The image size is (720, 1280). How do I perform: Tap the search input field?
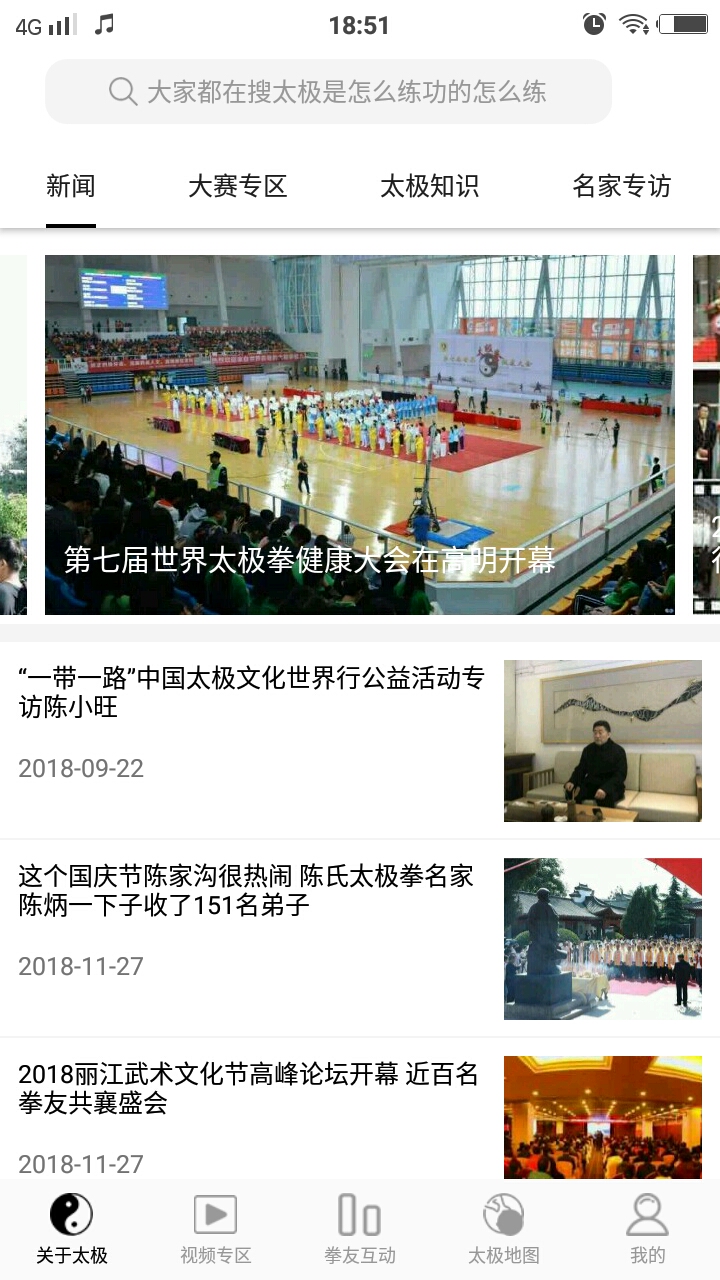[x=360, y=91]
